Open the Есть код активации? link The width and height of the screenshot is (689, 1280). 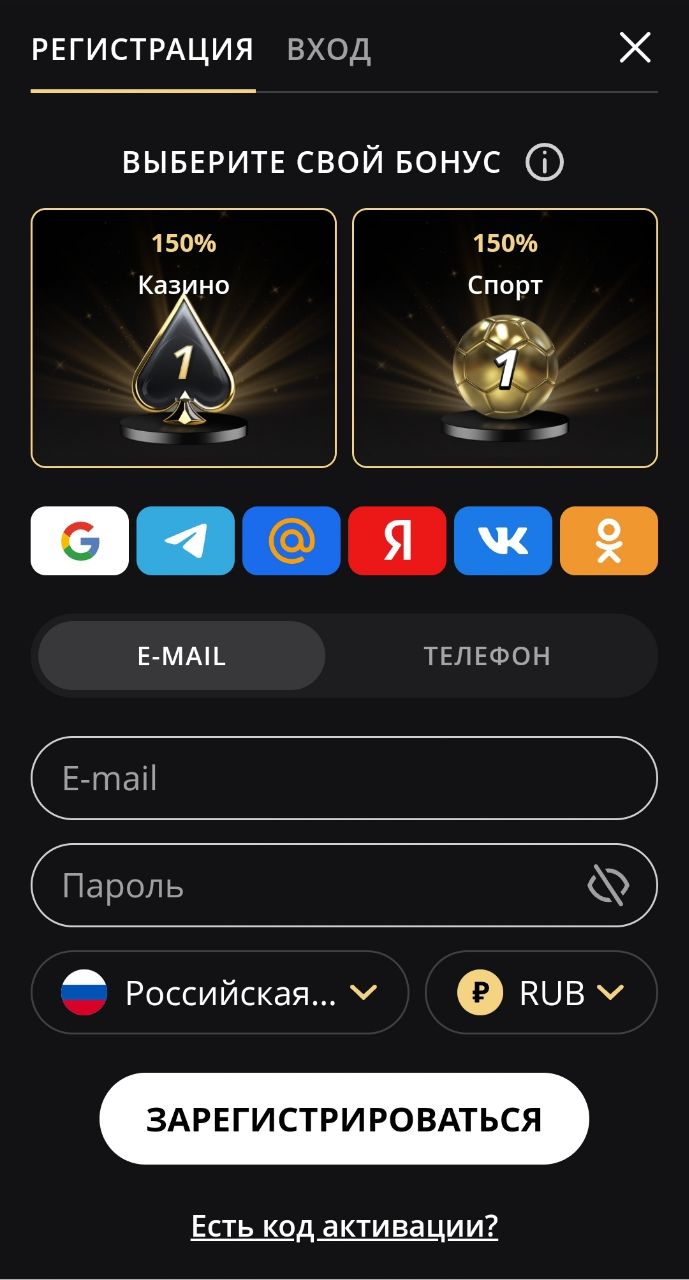(x=344, y=1226)
